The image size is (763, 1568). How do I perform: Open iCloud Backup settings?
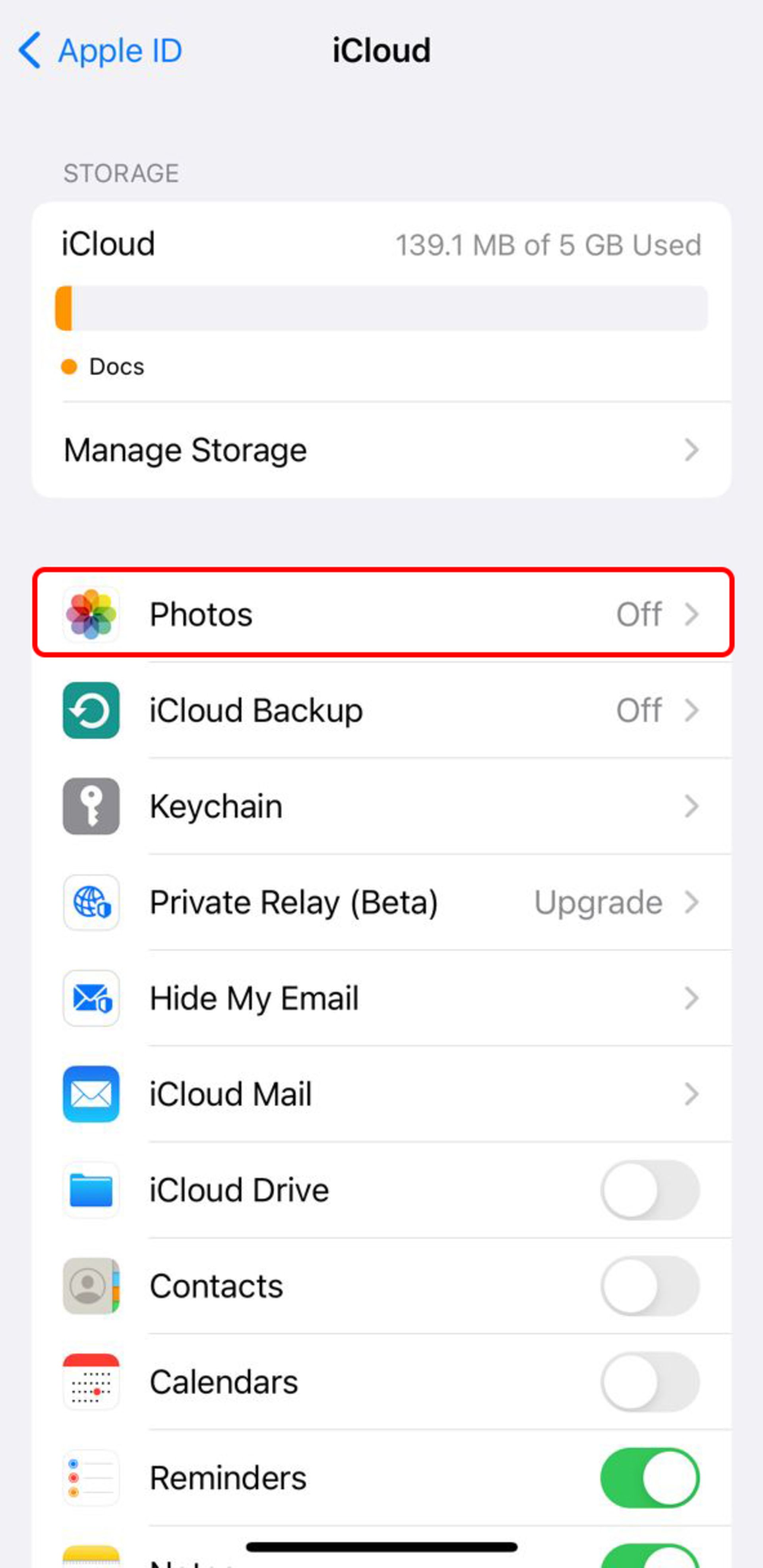pos(381,710)
